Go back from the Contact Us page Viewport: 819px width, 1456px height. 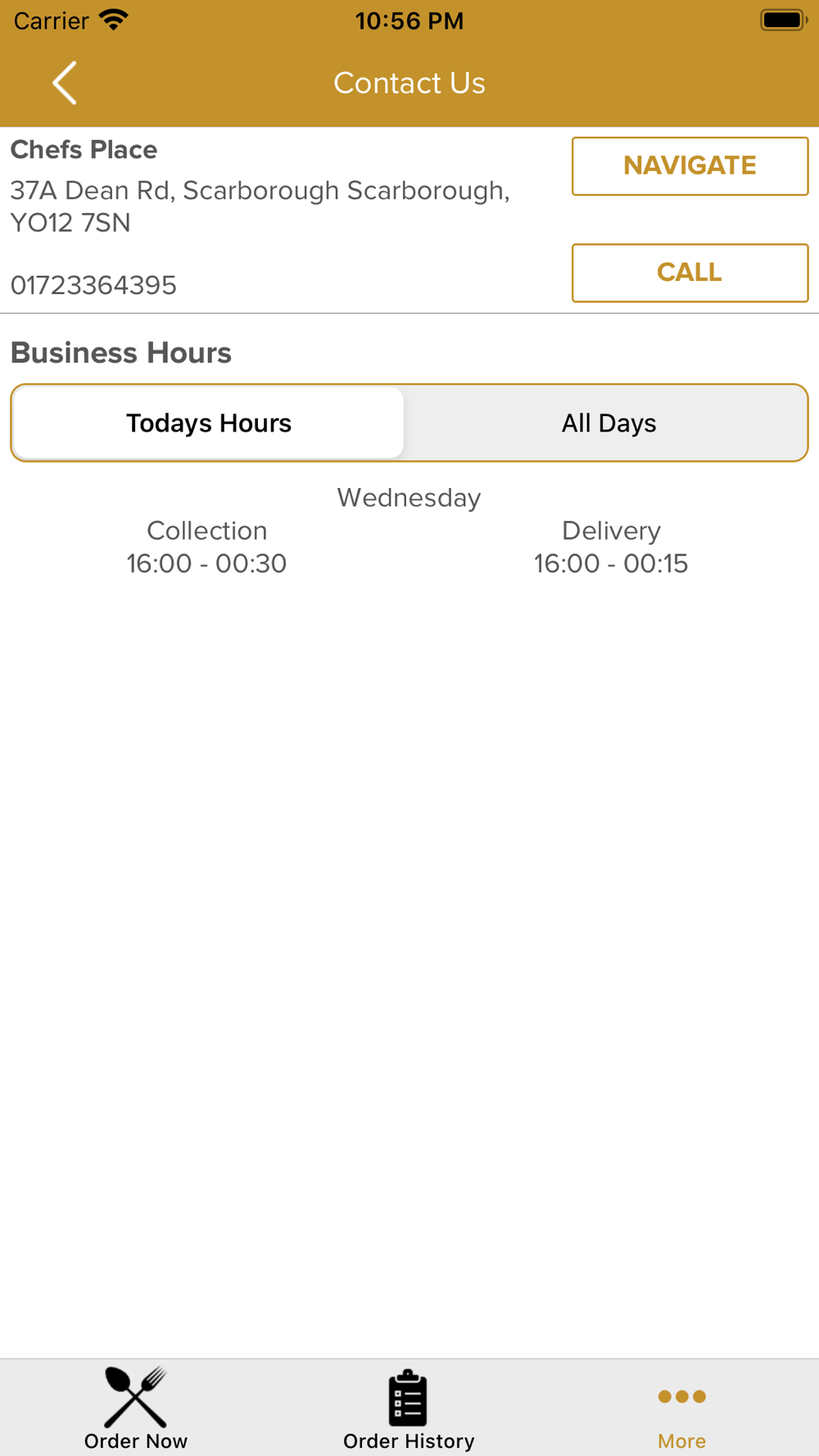[65, 83]
